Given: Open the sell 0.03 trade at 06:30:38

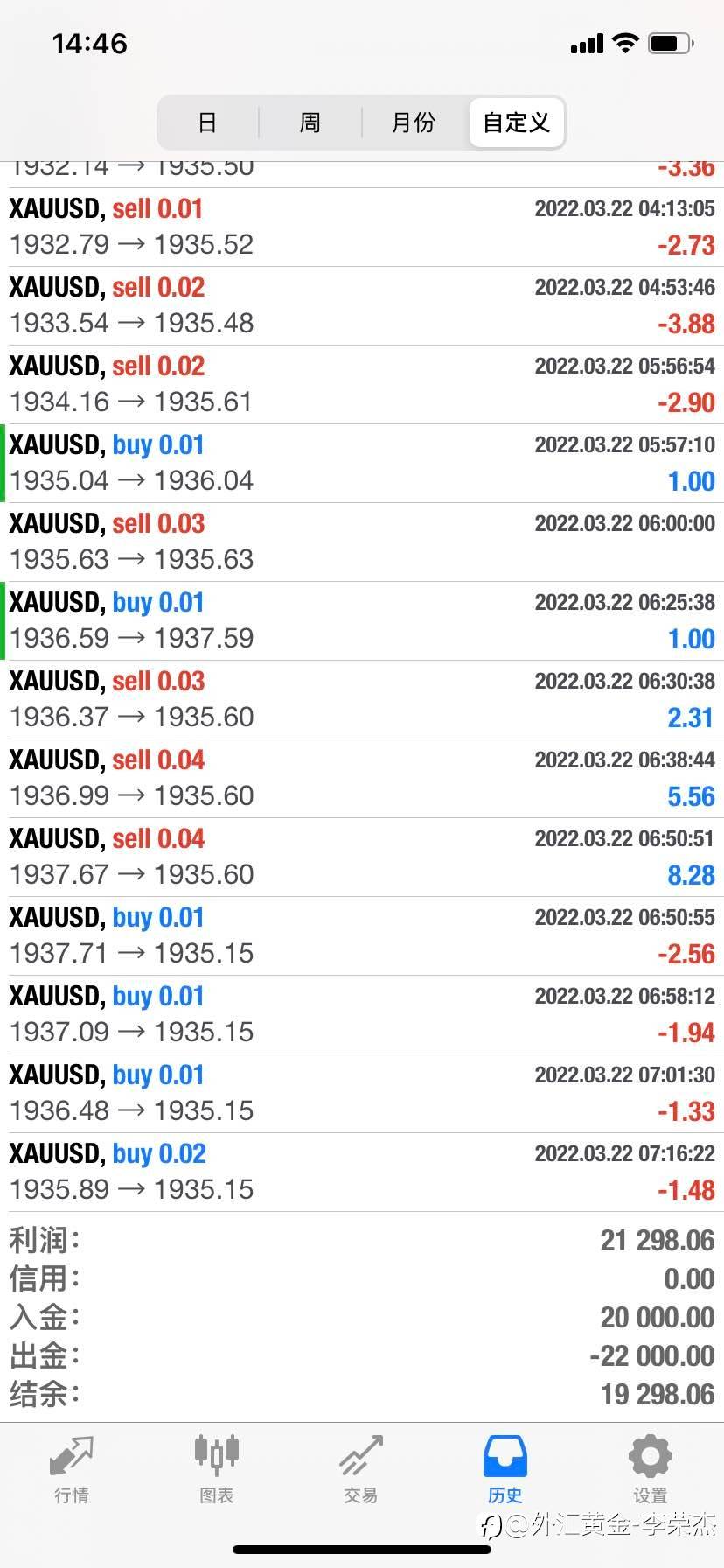Looking at the screenshot, I should (362, 699).
